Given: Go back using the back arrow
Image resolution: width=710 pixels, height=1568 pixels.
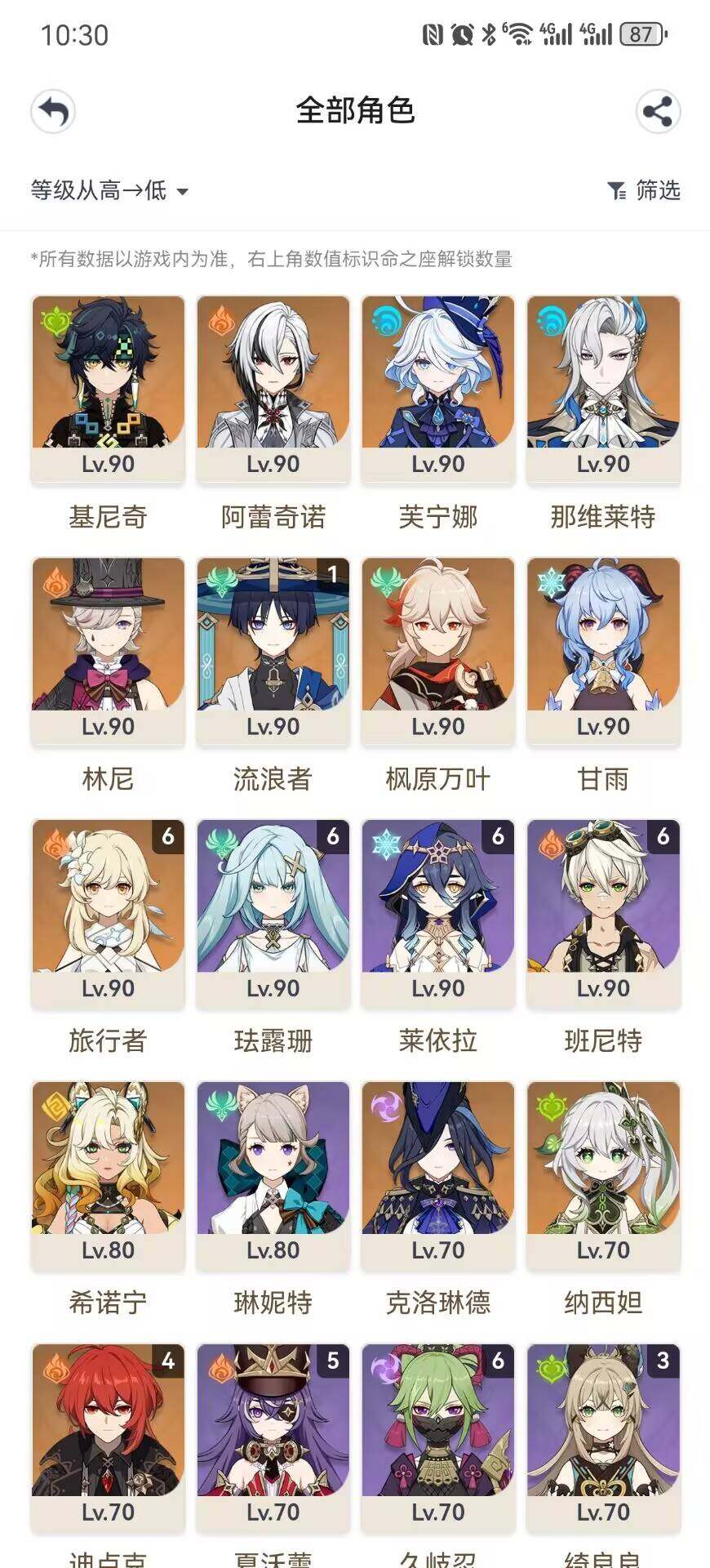Looking at the screenshot, I should (x=53, y=111).
